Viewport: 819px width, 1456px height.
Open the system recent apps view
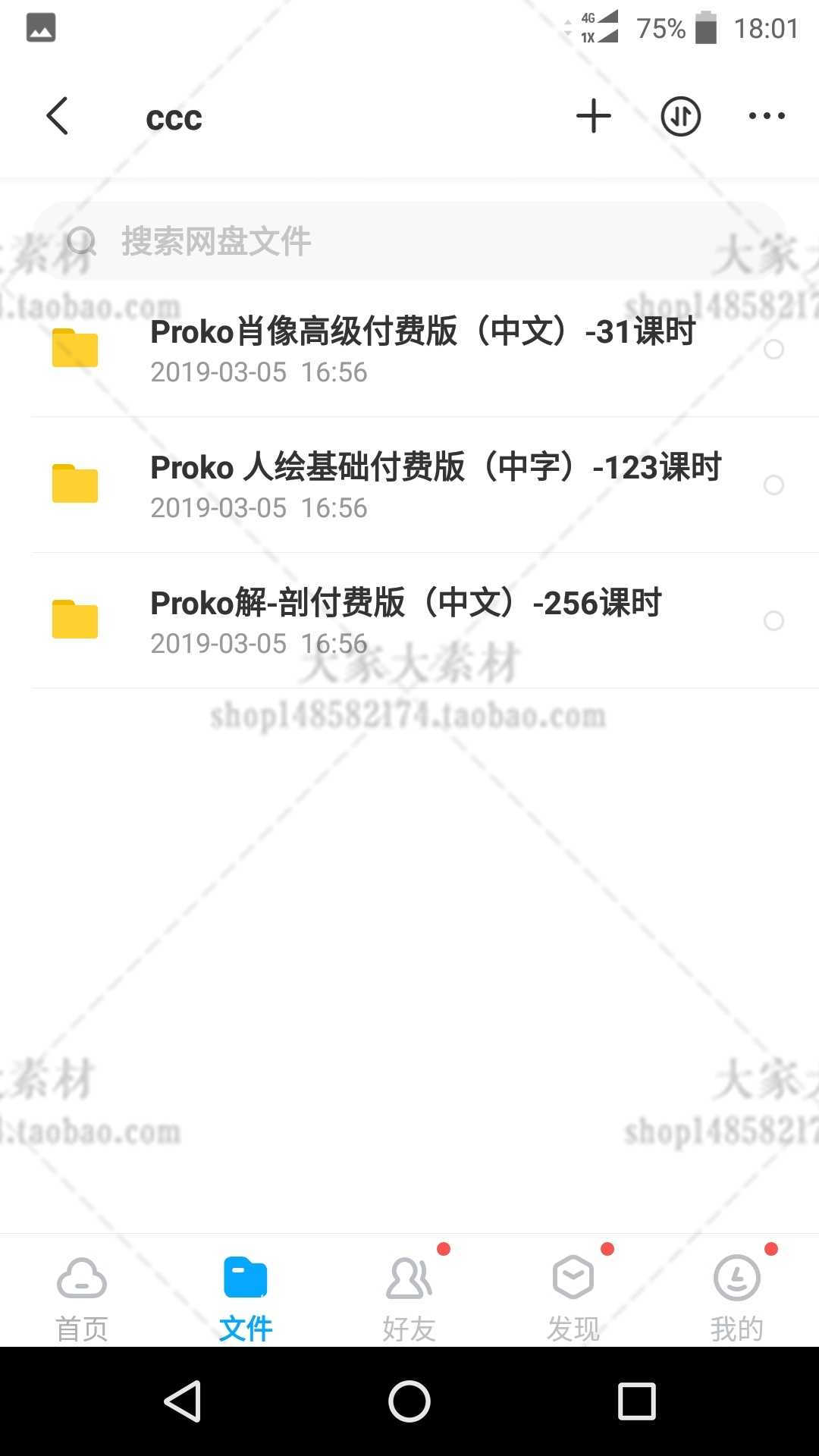click(x=636, y=1401)
